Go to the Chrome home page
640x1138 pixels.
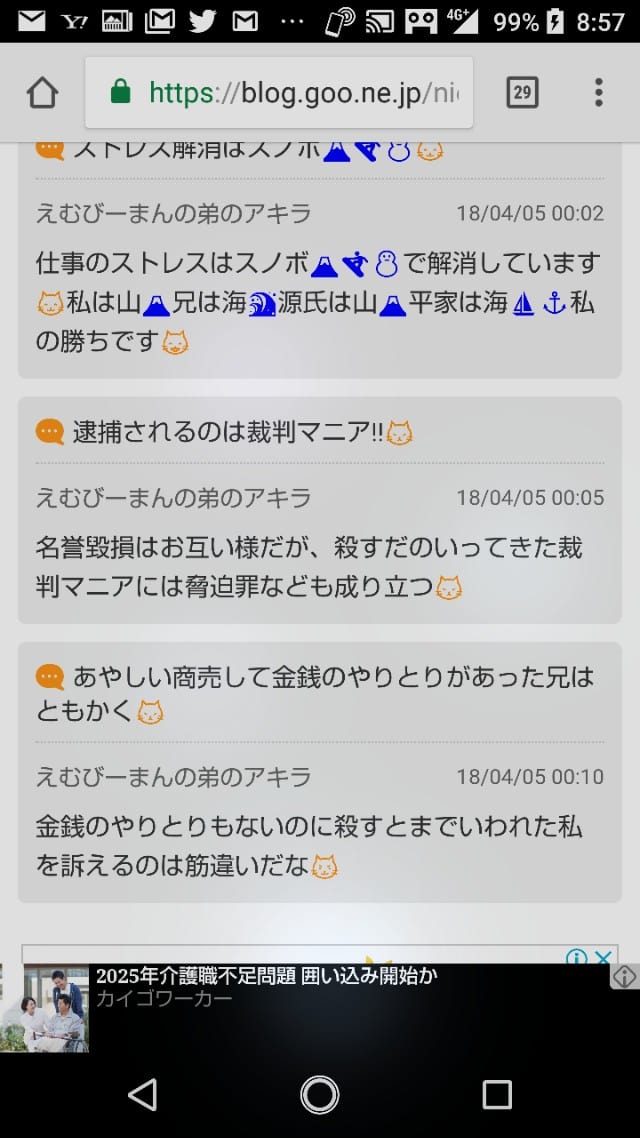coord(42,93)
